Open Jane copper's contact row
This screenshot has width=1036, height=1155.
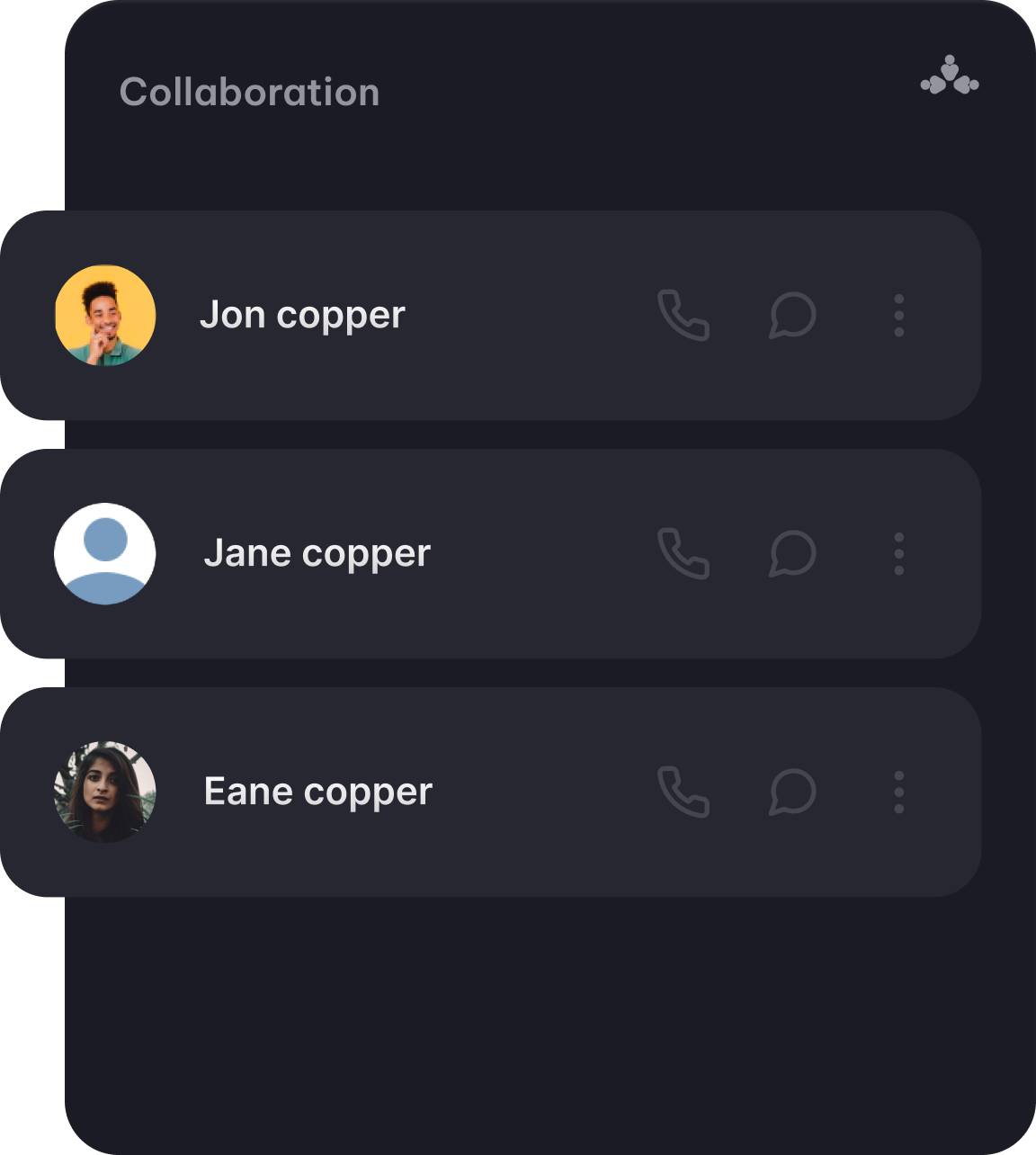317,554
